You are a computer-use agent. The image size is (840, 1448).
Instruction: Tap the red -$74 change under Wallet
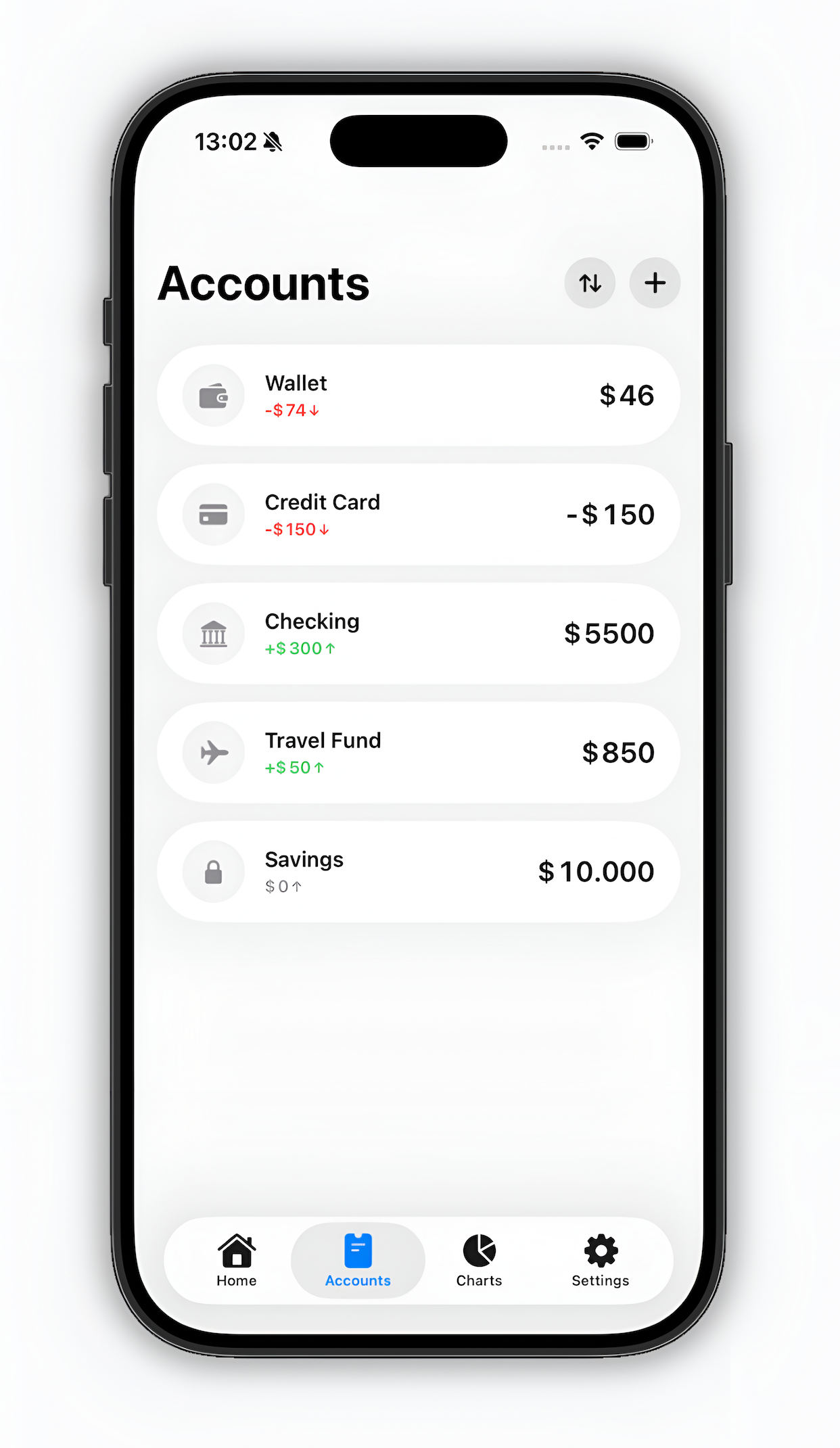tap(292, 410)
